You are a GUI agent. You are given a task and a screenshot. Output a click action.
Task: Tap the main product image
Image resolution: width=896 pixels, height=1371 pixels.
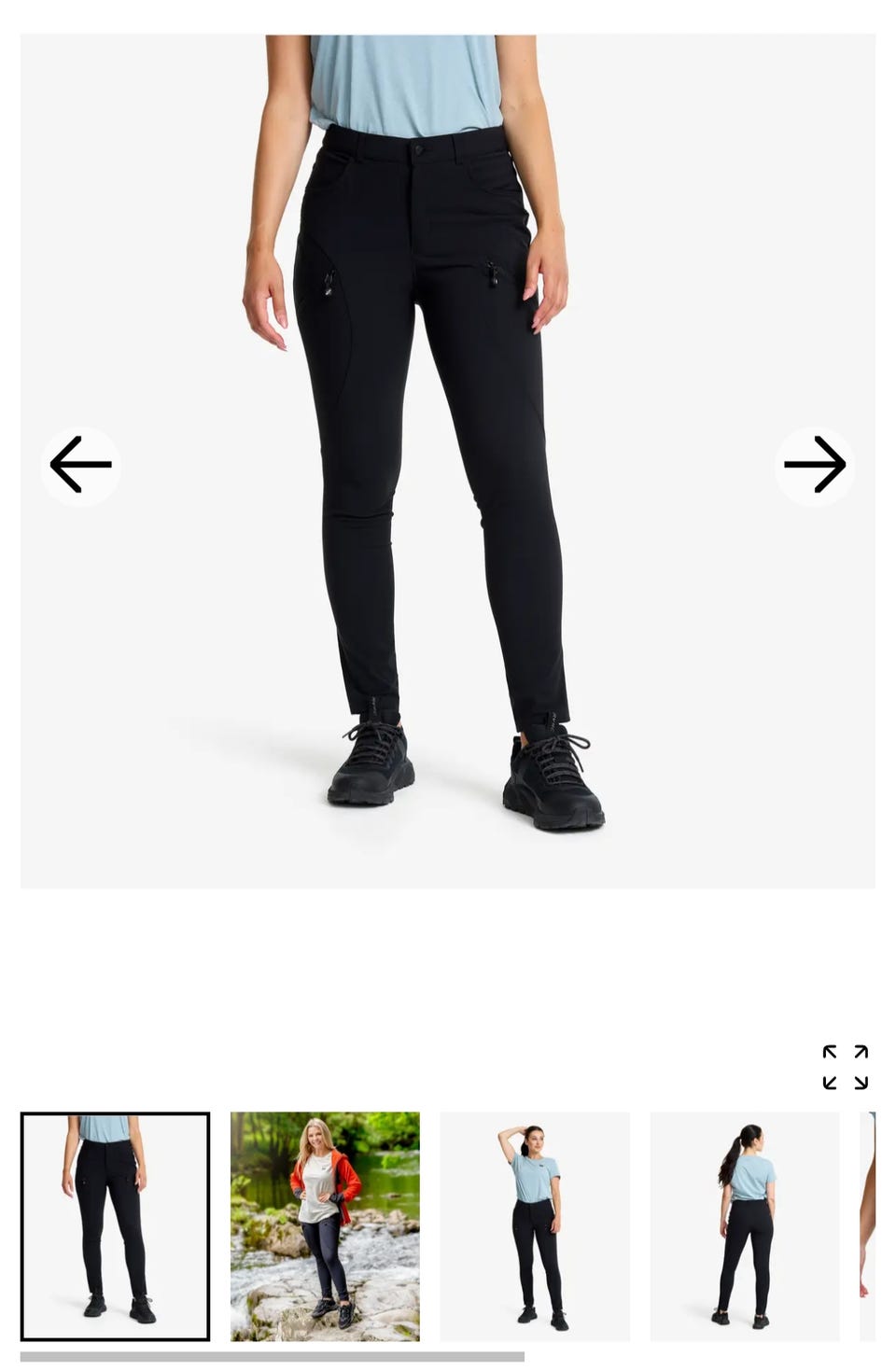point(448,461)
